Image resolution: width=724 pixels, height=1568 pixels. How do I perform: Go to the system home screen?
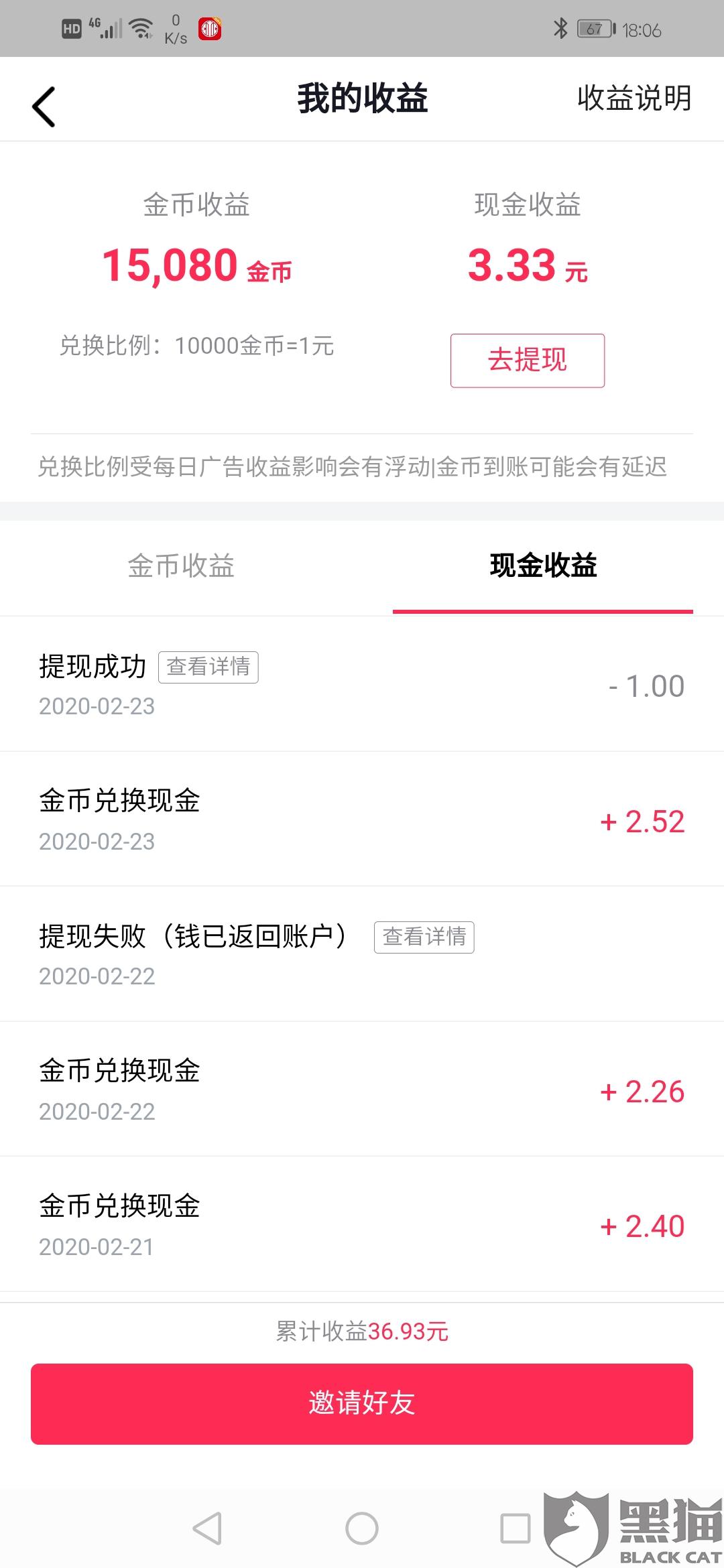[x=362, y=1528]
